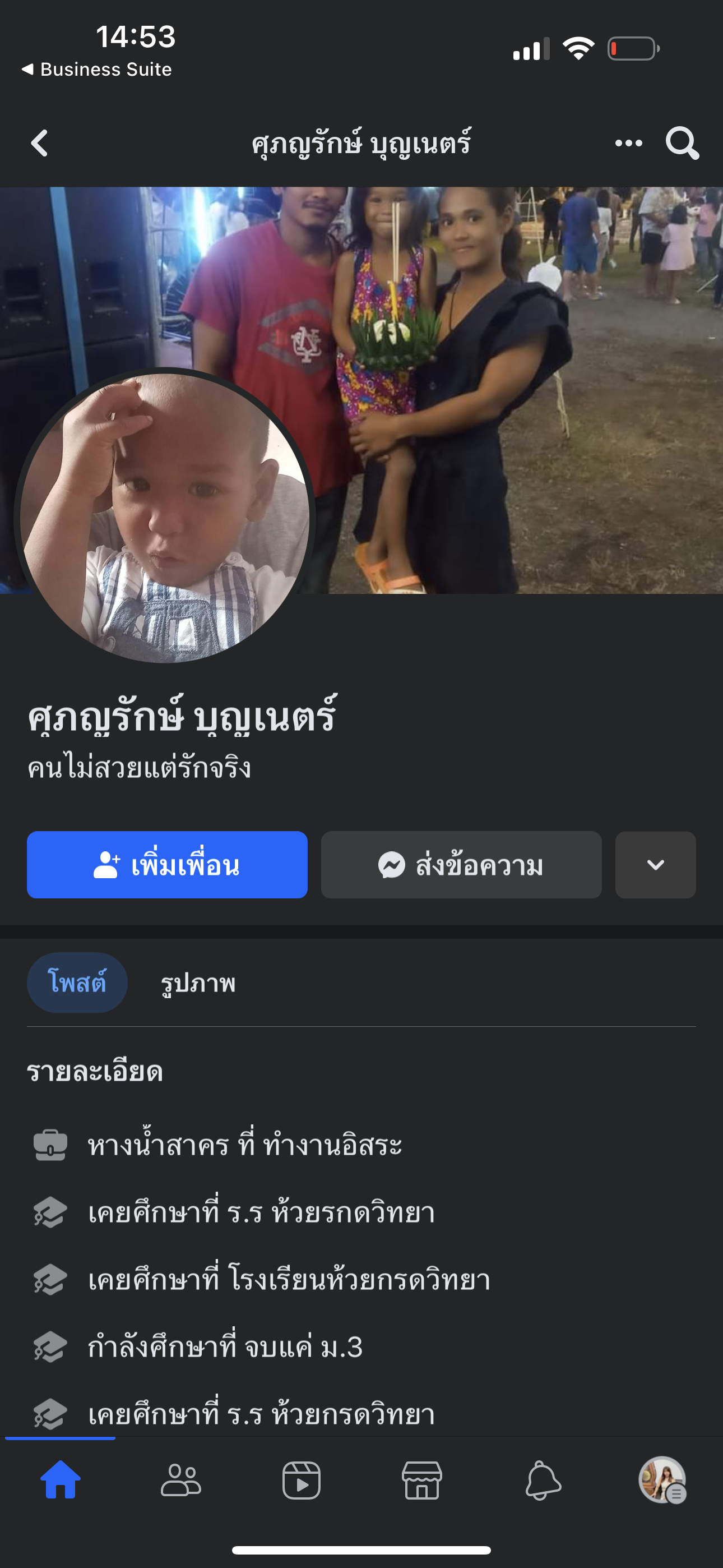The image size is (723, 1568).
Task: Open the profile menu avatar tab
Action: (x=662, y=1481)
